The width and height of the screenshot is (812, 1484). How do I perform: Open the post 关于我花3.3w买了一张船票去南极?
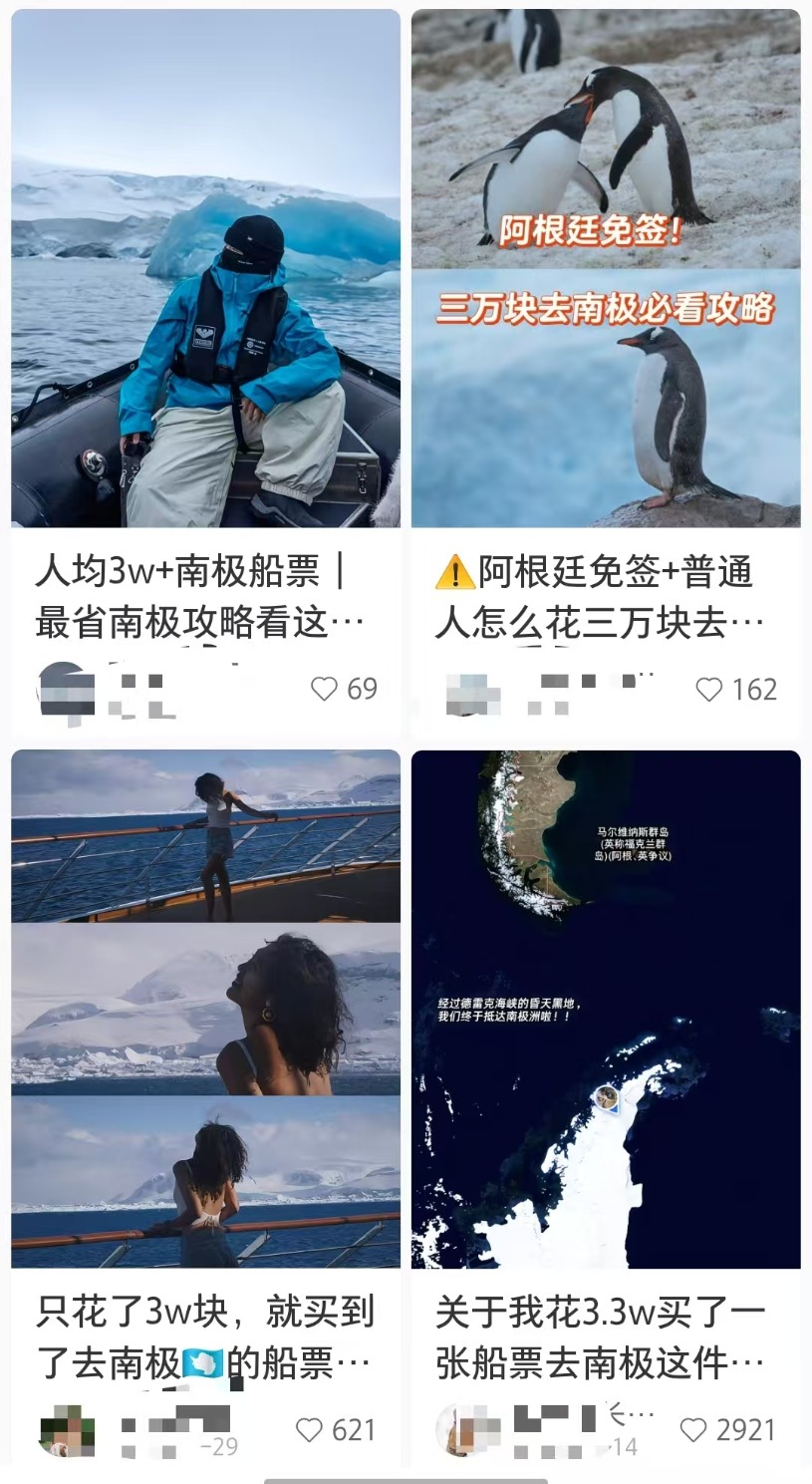(x=606, y=1009)
